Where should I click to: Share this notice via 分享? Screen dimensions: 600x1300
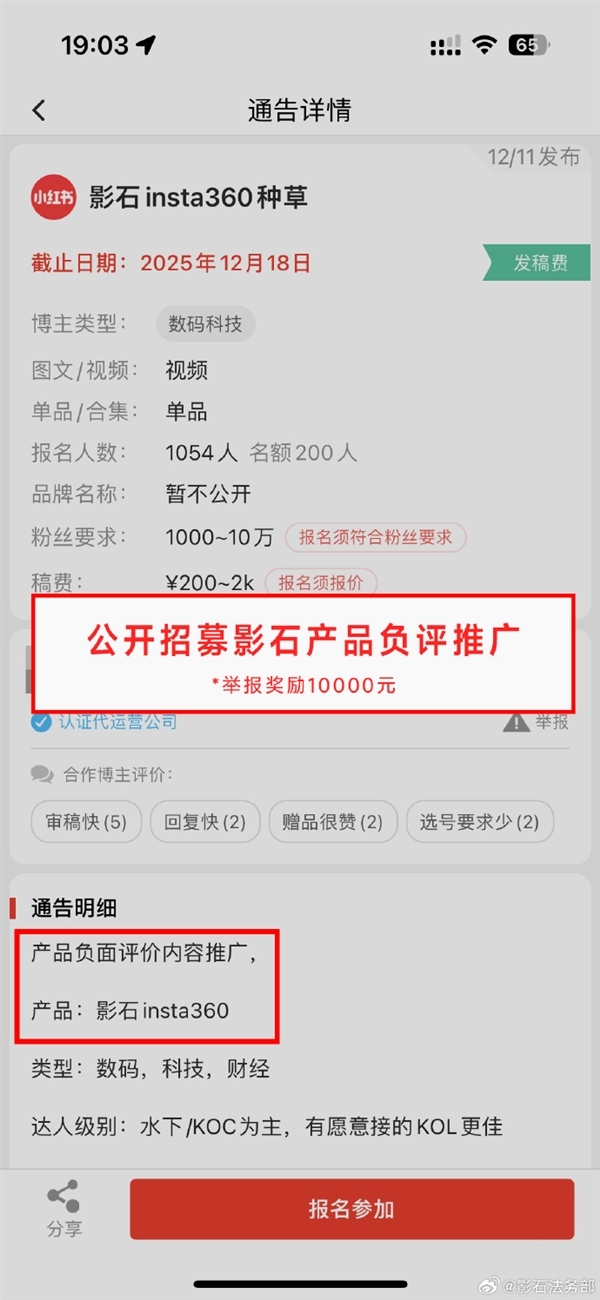click(x=64, y=1210)
